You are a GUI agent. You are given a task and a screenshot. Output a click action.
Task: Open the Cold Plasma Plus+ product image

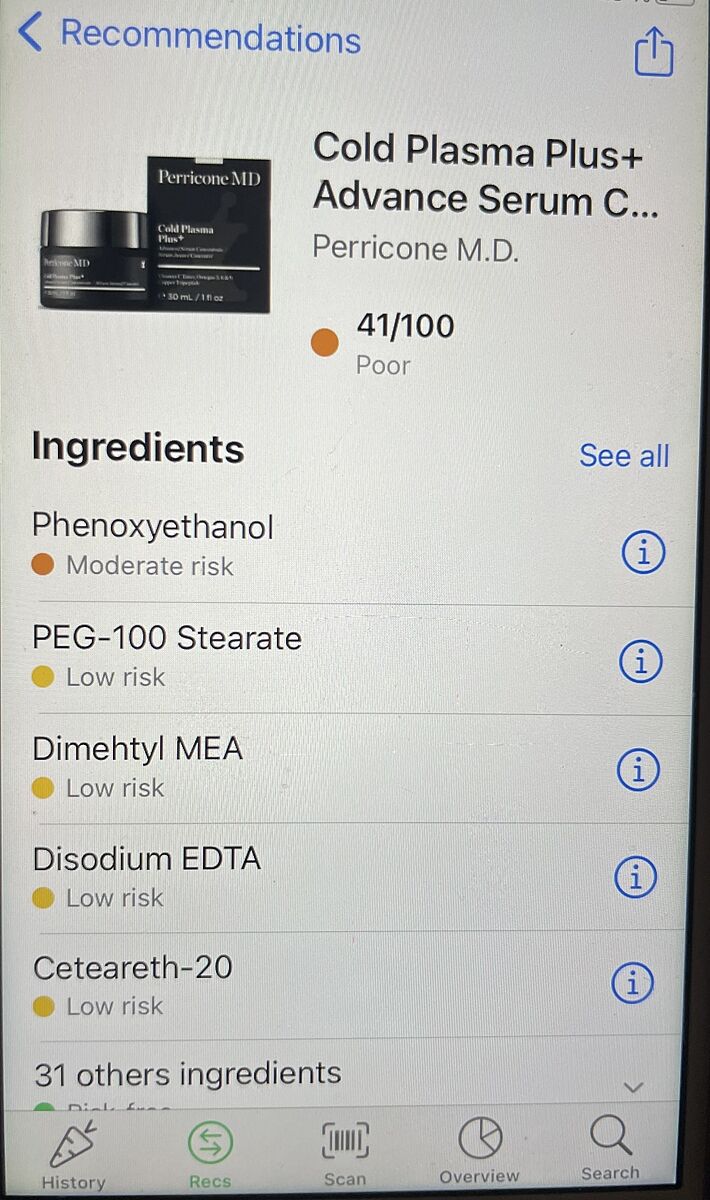tap(155, 235)
